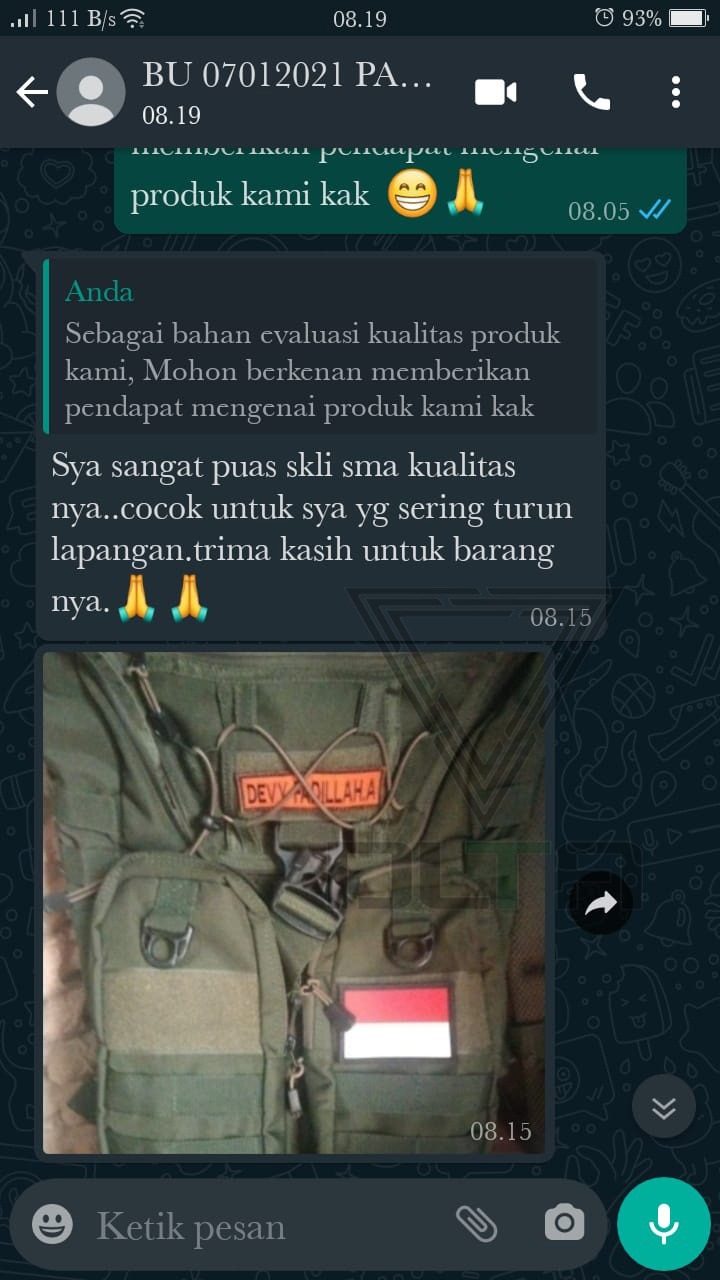Forward the received photo
The height and width of the screenshot is (1280, 720).
click(600, 904)
